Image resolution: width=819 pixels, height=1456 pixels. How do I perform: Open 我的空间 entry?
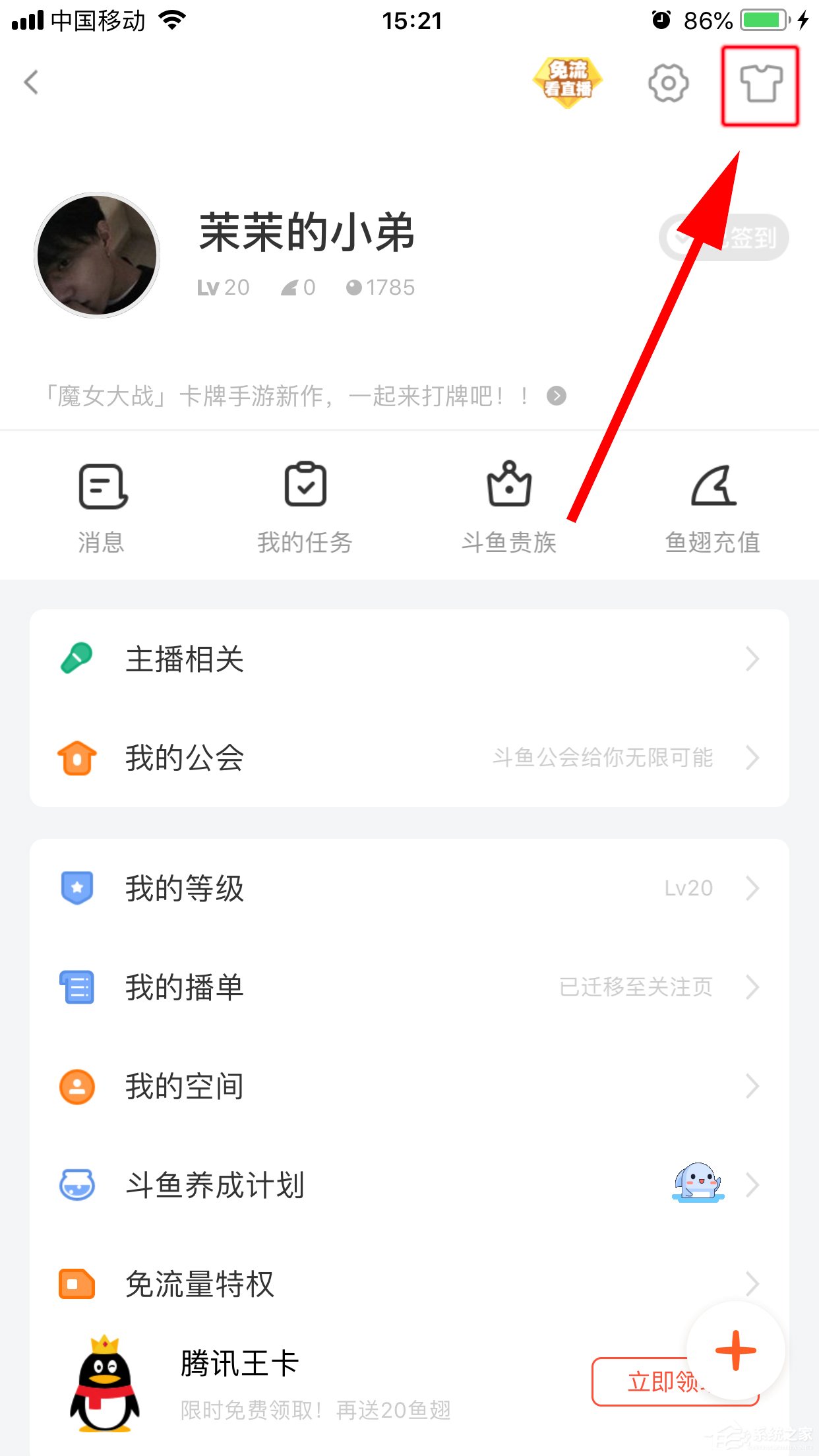click(x=409, y=1086)
